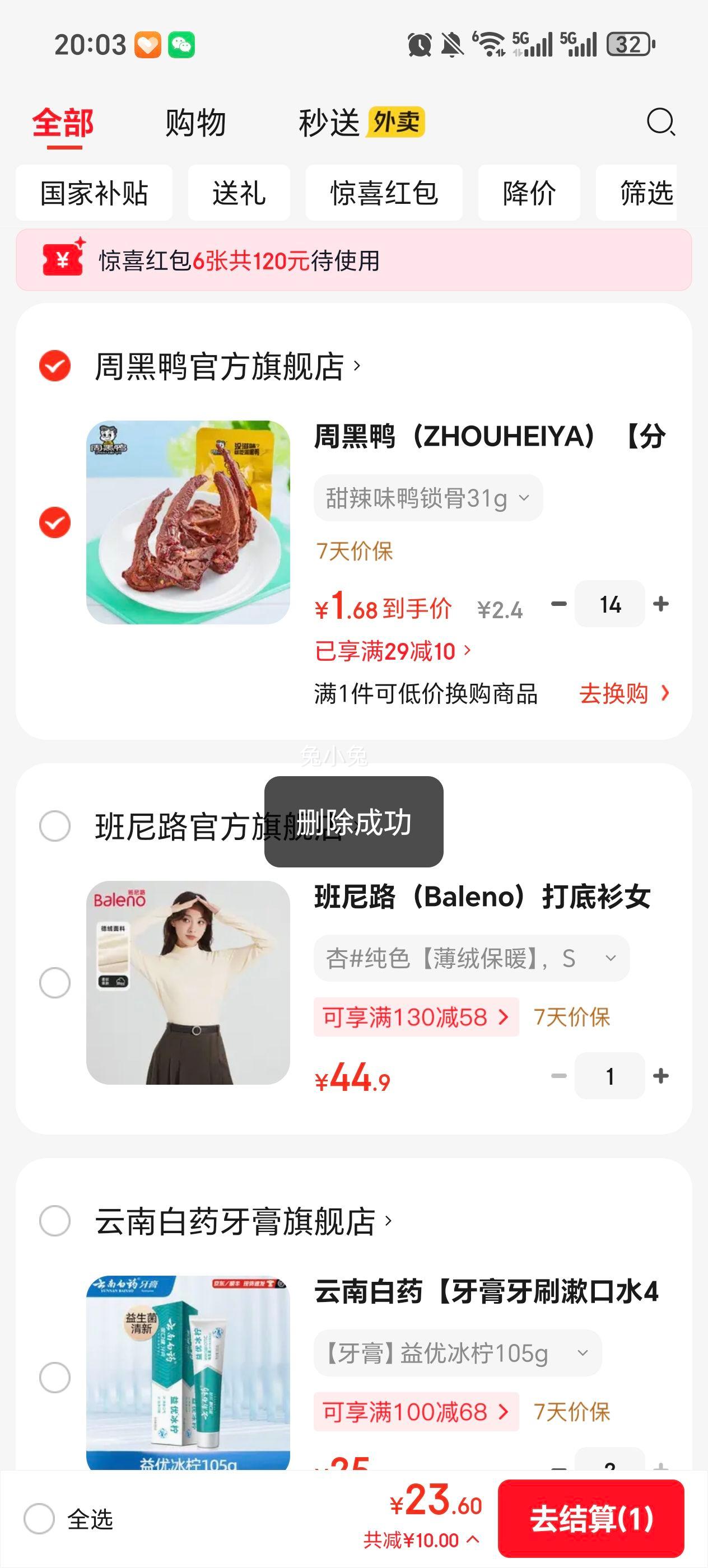Filter cart by 国家补贴
Image resolution: width=708 pixels, height=1568 pixels.
click(x=94, y=193)
